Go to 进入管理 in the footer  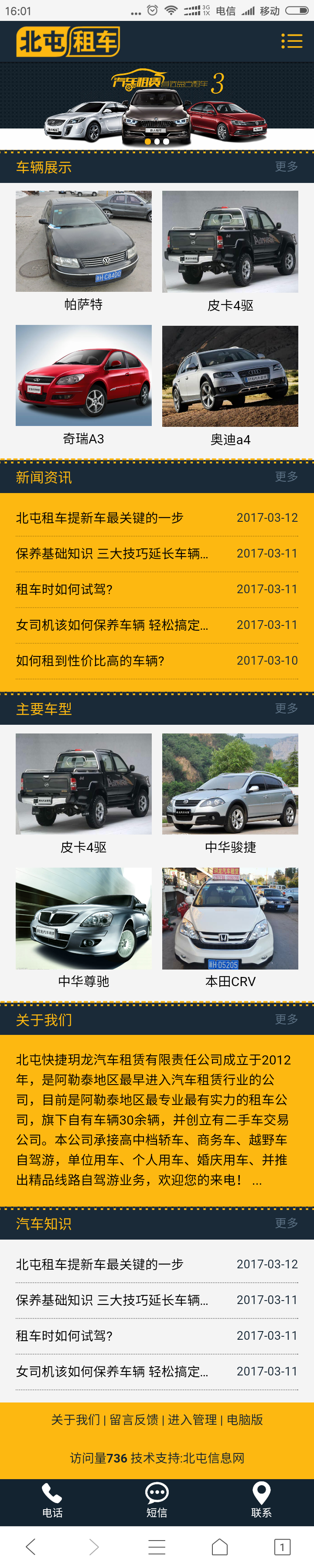[x=192, y=1419]
